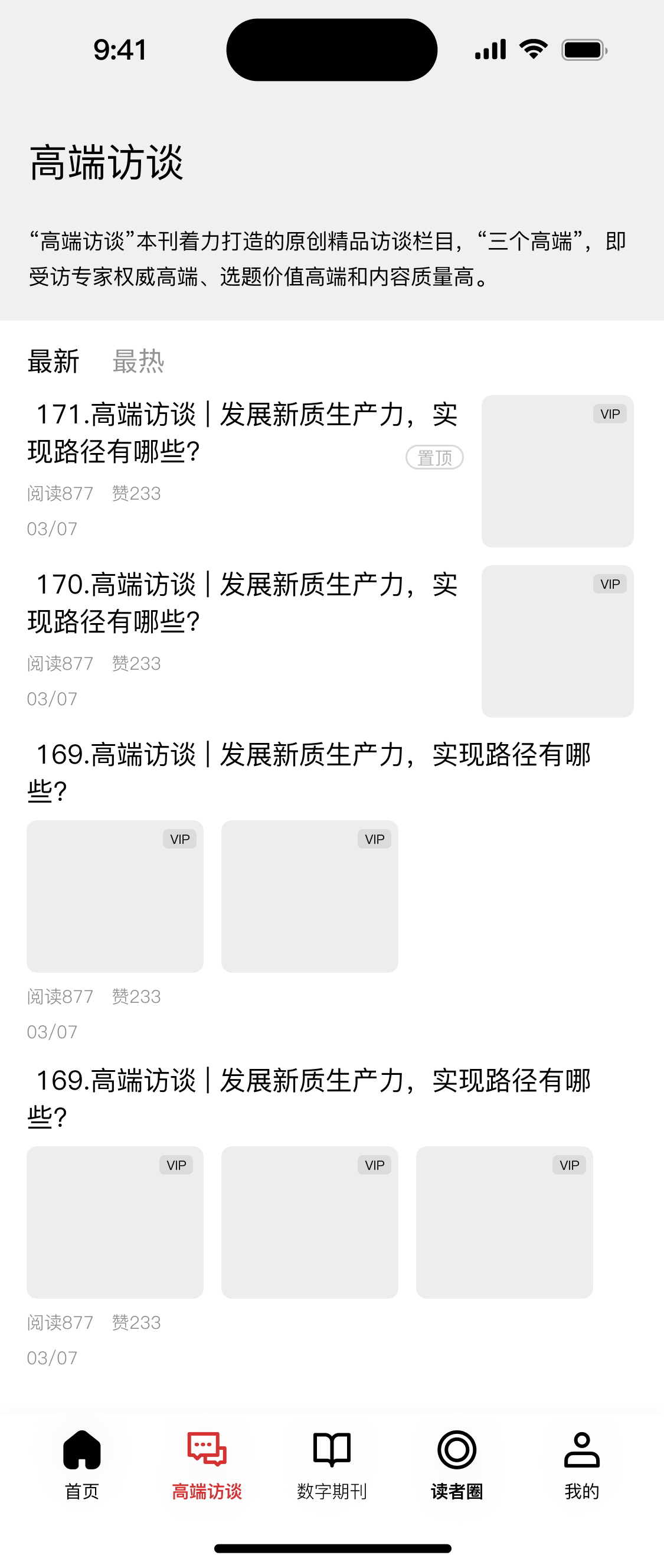Open article 171 about 新质生产力
Viewport: 664px width, 1568px height.
(242, 433)
